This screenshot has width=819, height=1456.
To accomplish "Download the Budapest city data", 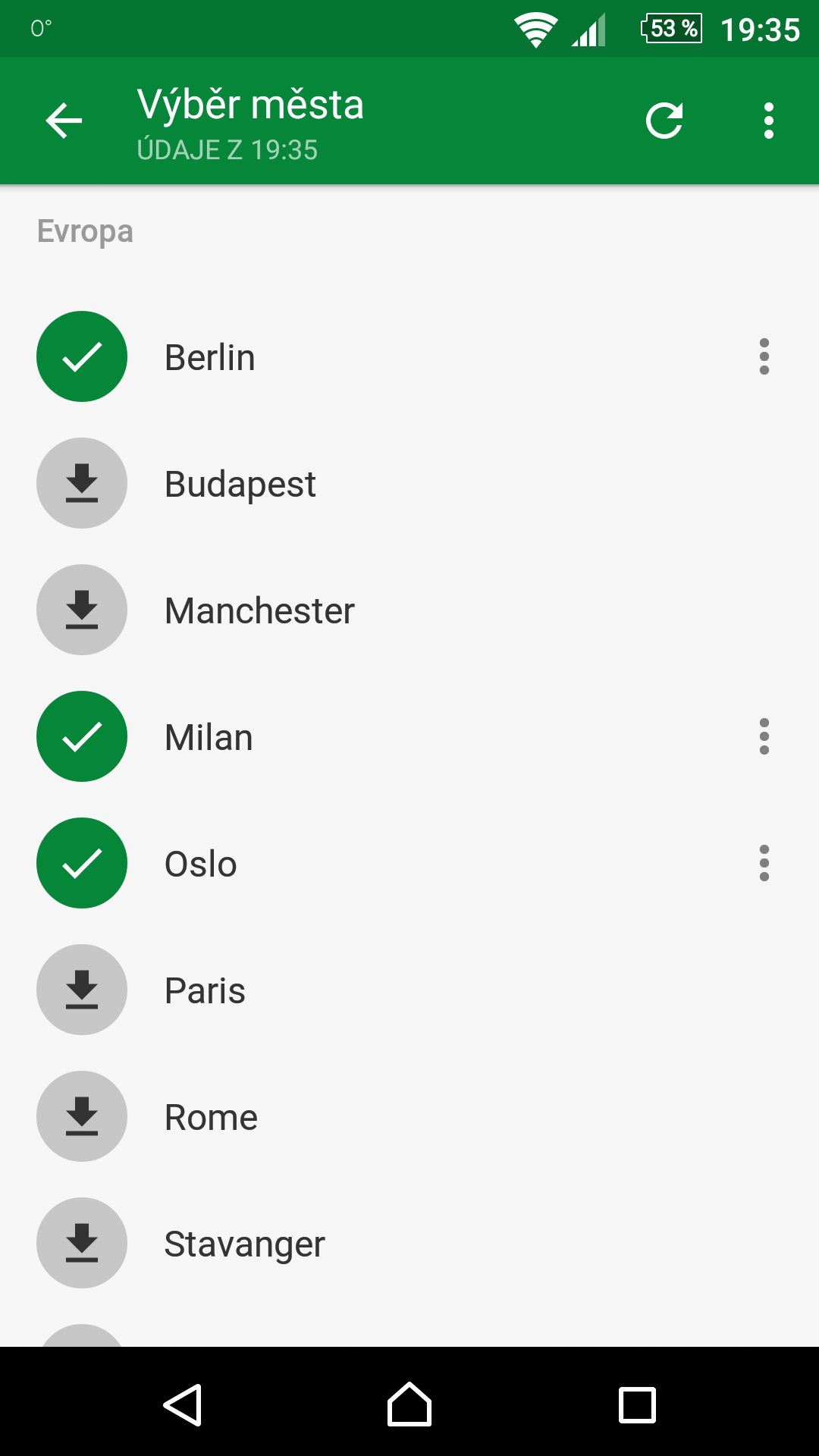I will (82, 483).
